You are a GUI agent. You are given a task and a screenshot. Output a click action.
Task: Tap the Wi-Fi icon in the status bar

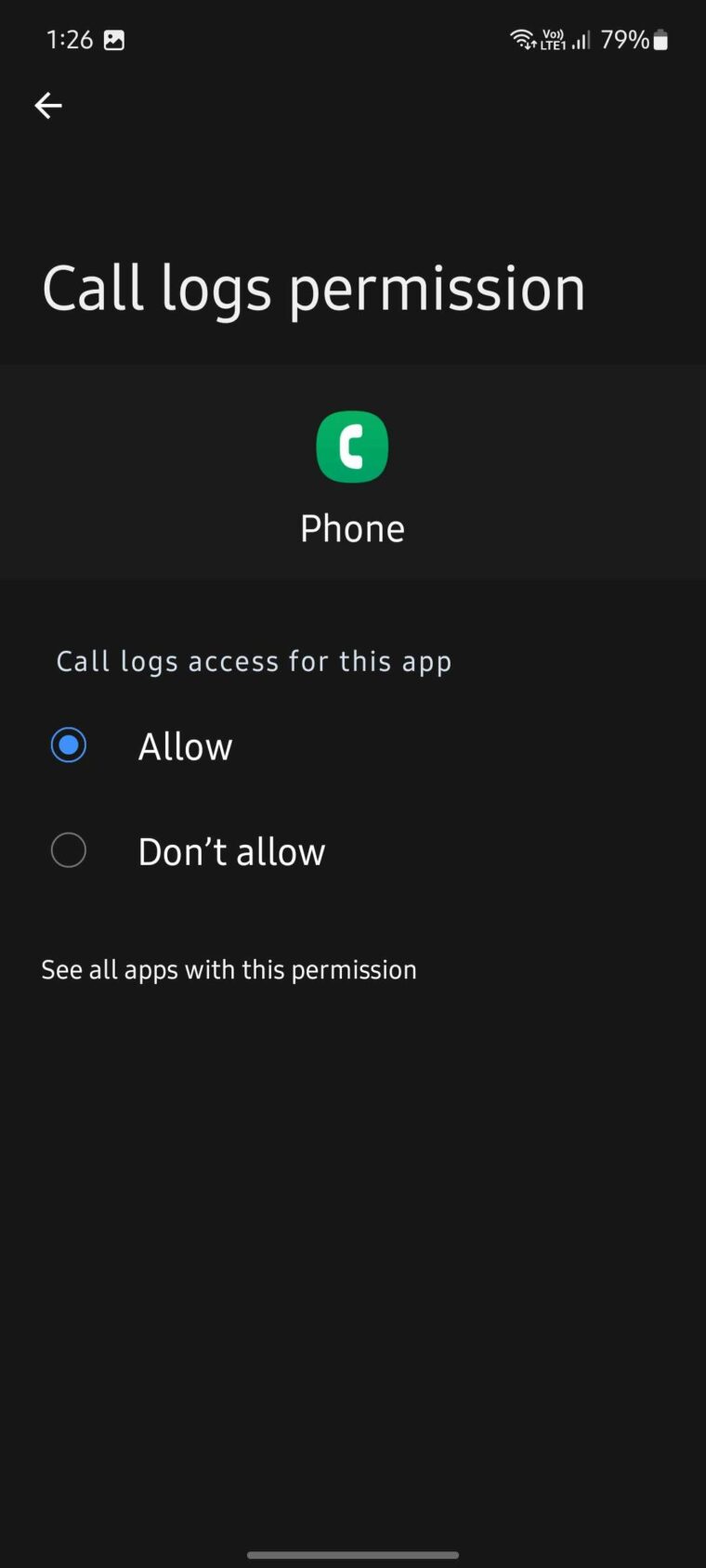520,39
